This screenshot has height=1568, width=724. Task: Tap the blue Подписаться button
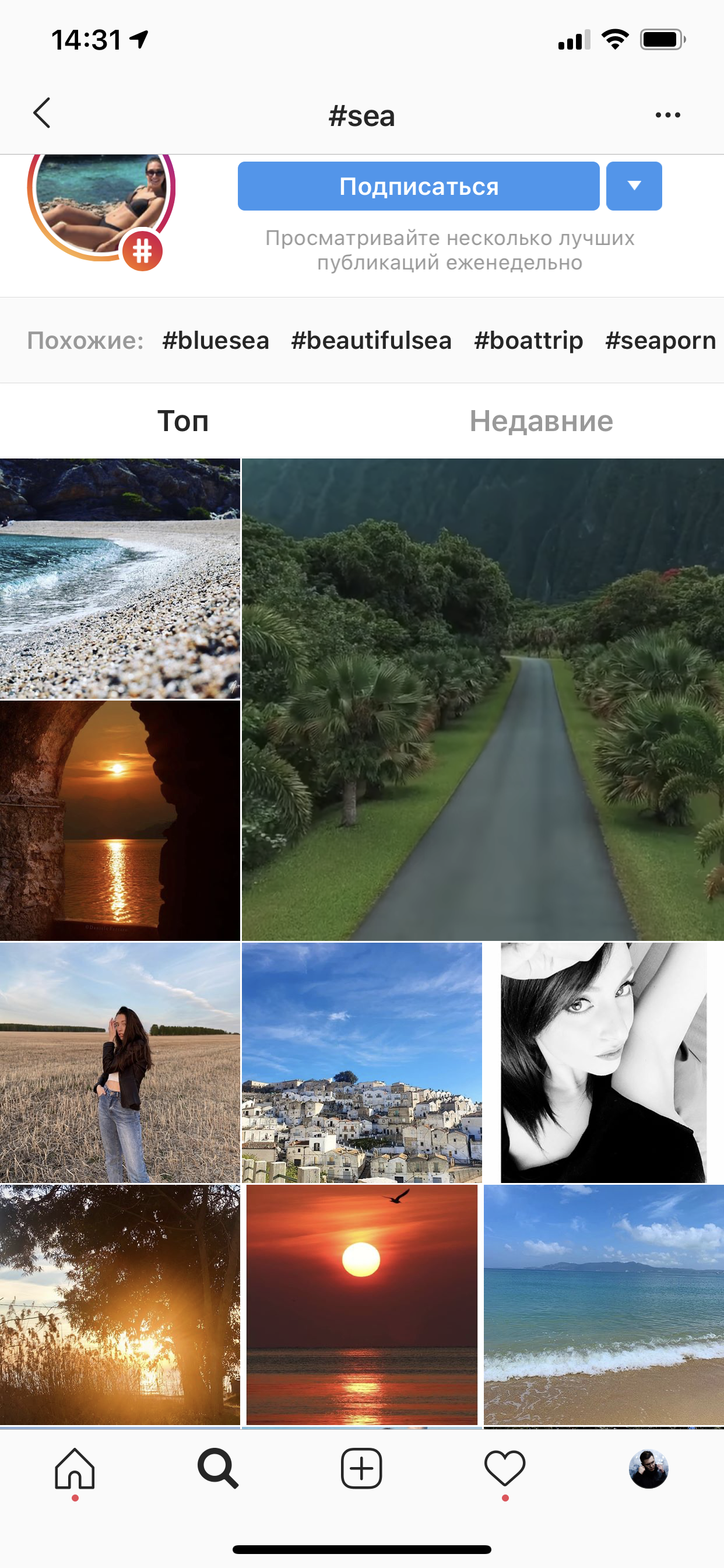pyautogui.click(x=418, y=186)
